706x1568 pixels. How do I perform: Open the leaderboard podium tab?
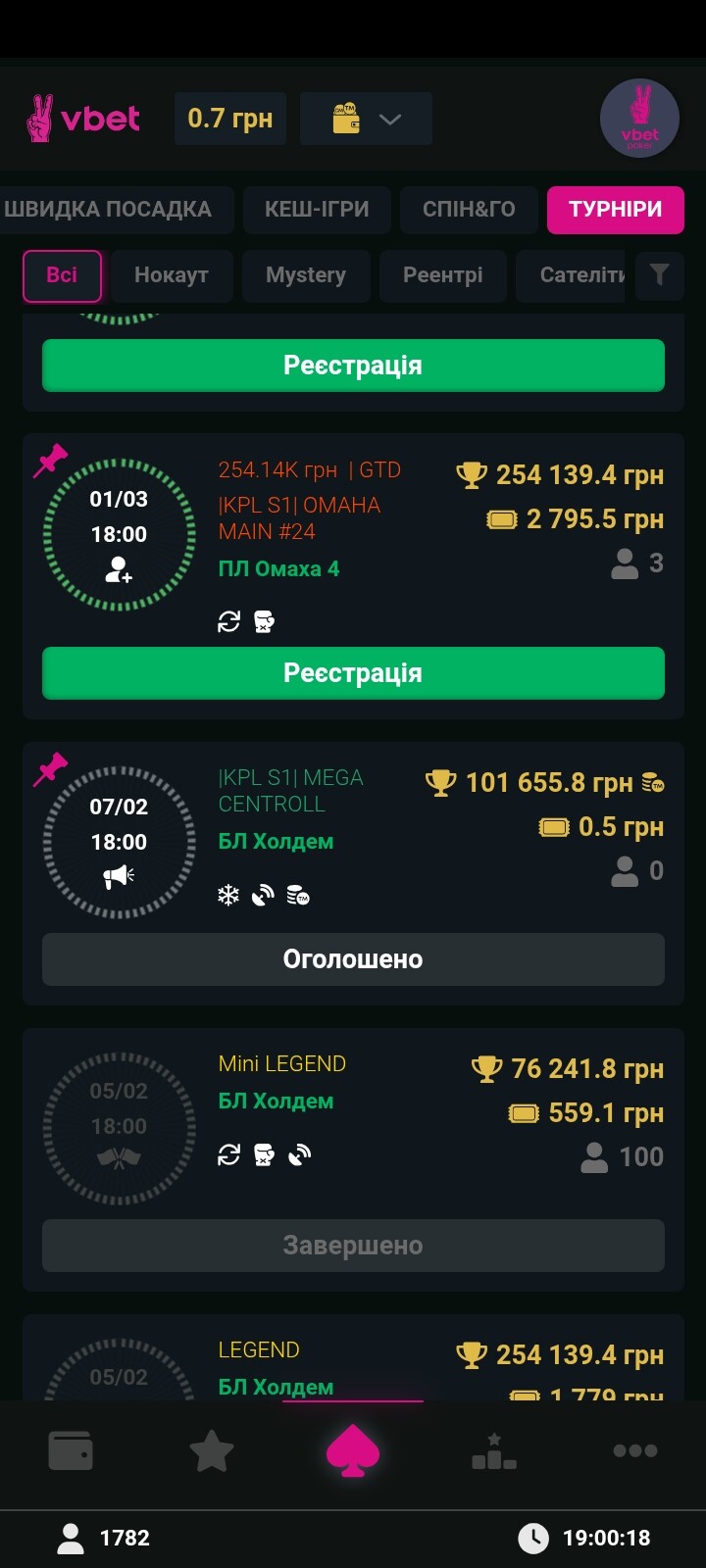(494, 1451)
